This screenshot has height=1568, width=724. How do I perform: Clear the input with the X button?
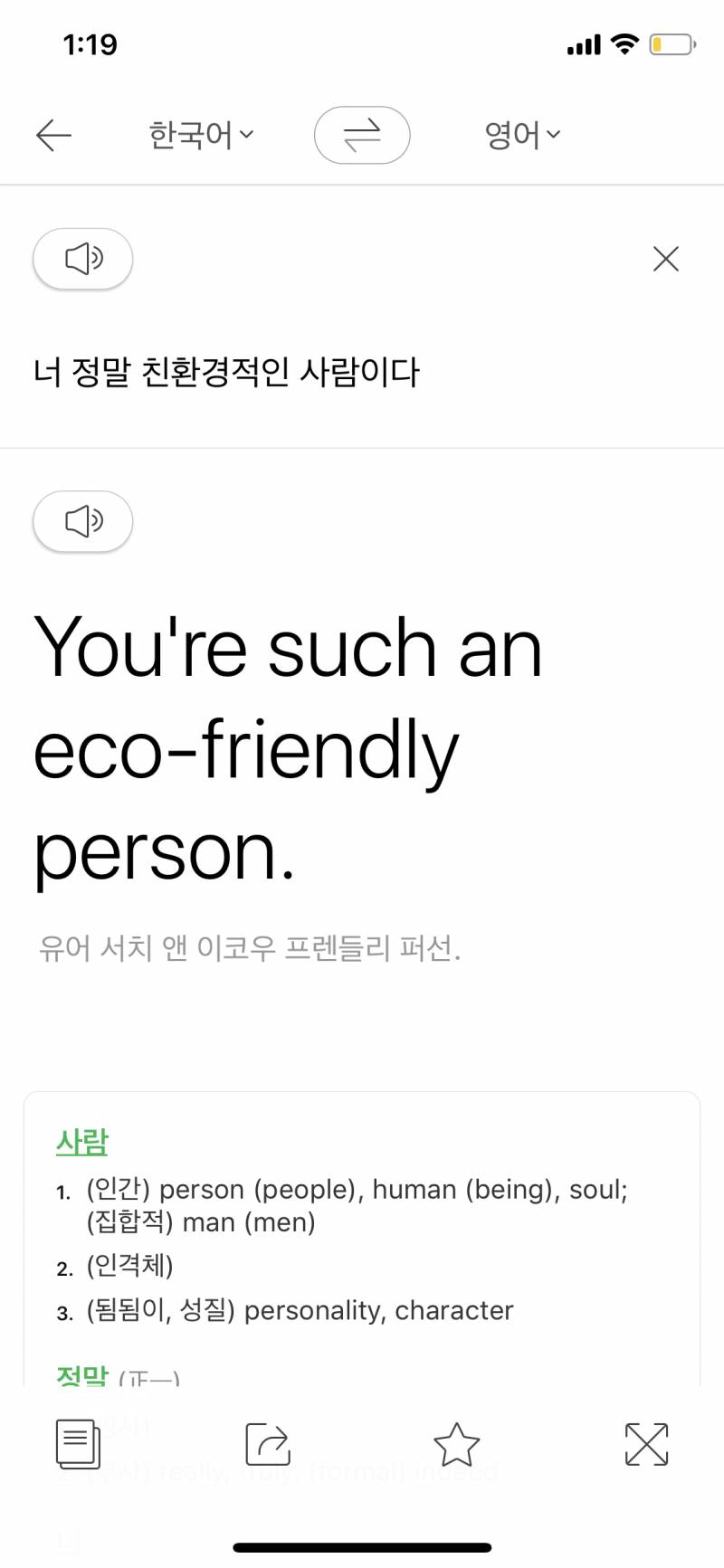tap(665, 259)
